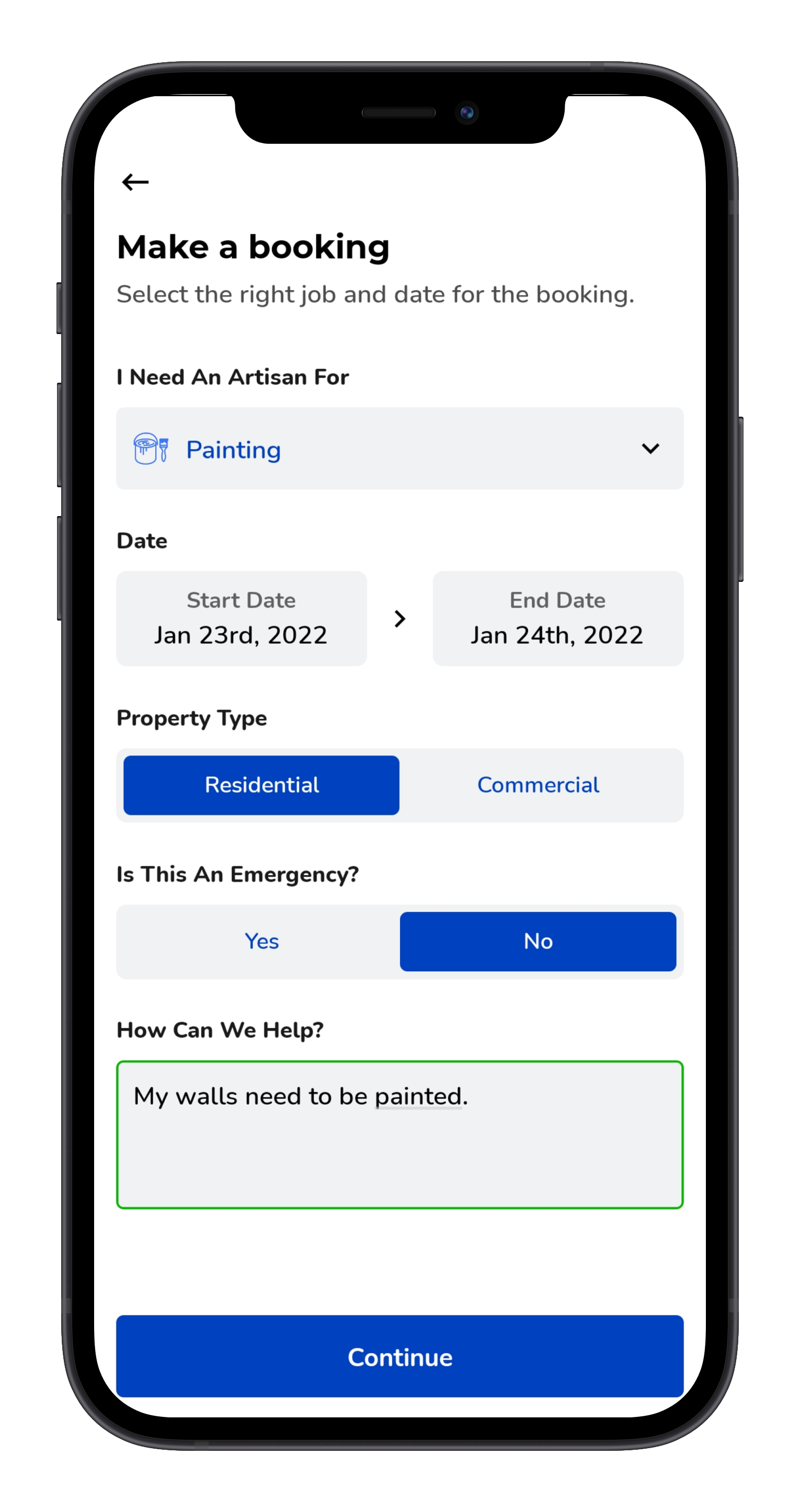The height and width of the screenshot is (1512, 800).
Task: Go back using the arrow icon
Action: pyautogui.click(x=135, y=182)
